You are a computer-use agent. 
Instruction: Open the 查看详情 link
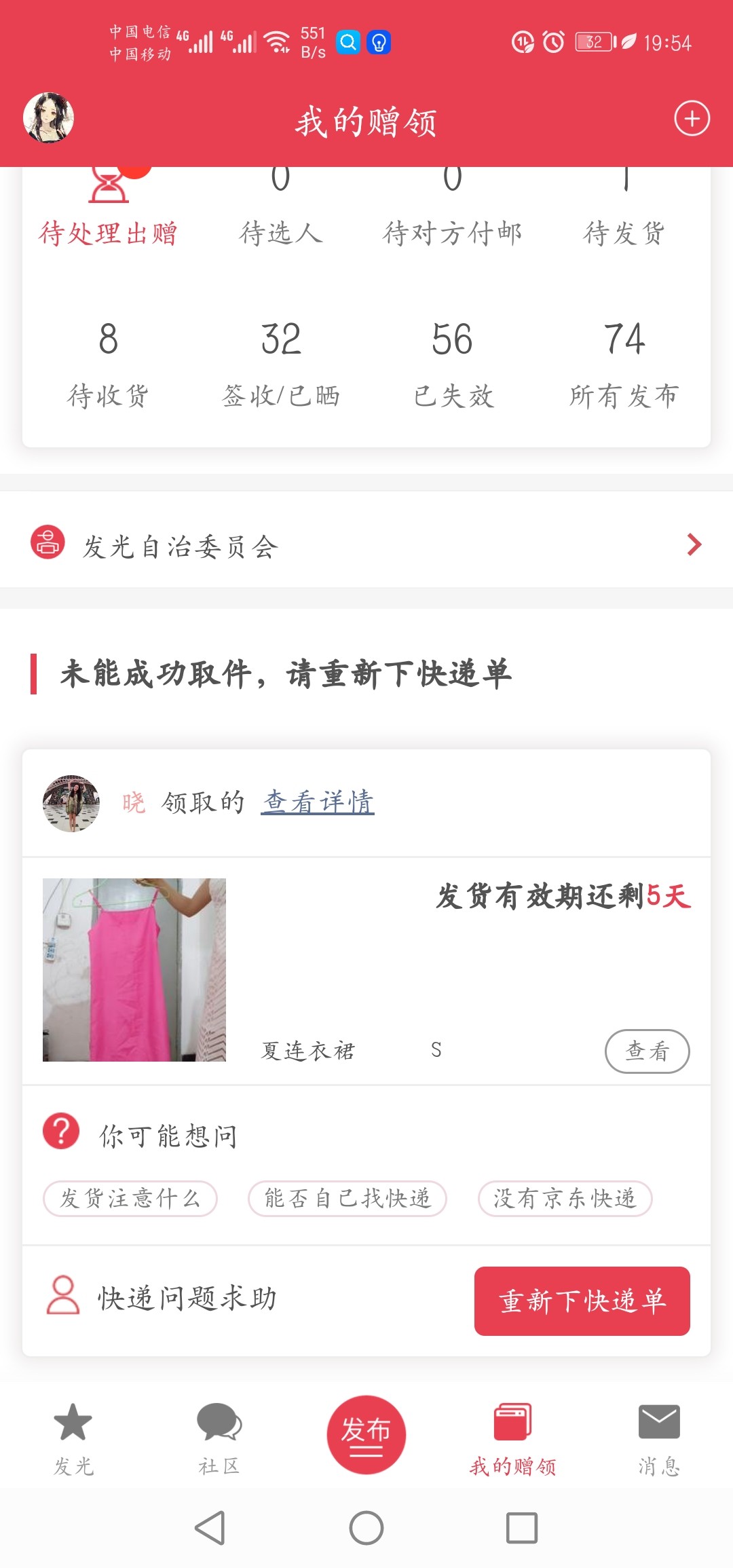(318, 802)
